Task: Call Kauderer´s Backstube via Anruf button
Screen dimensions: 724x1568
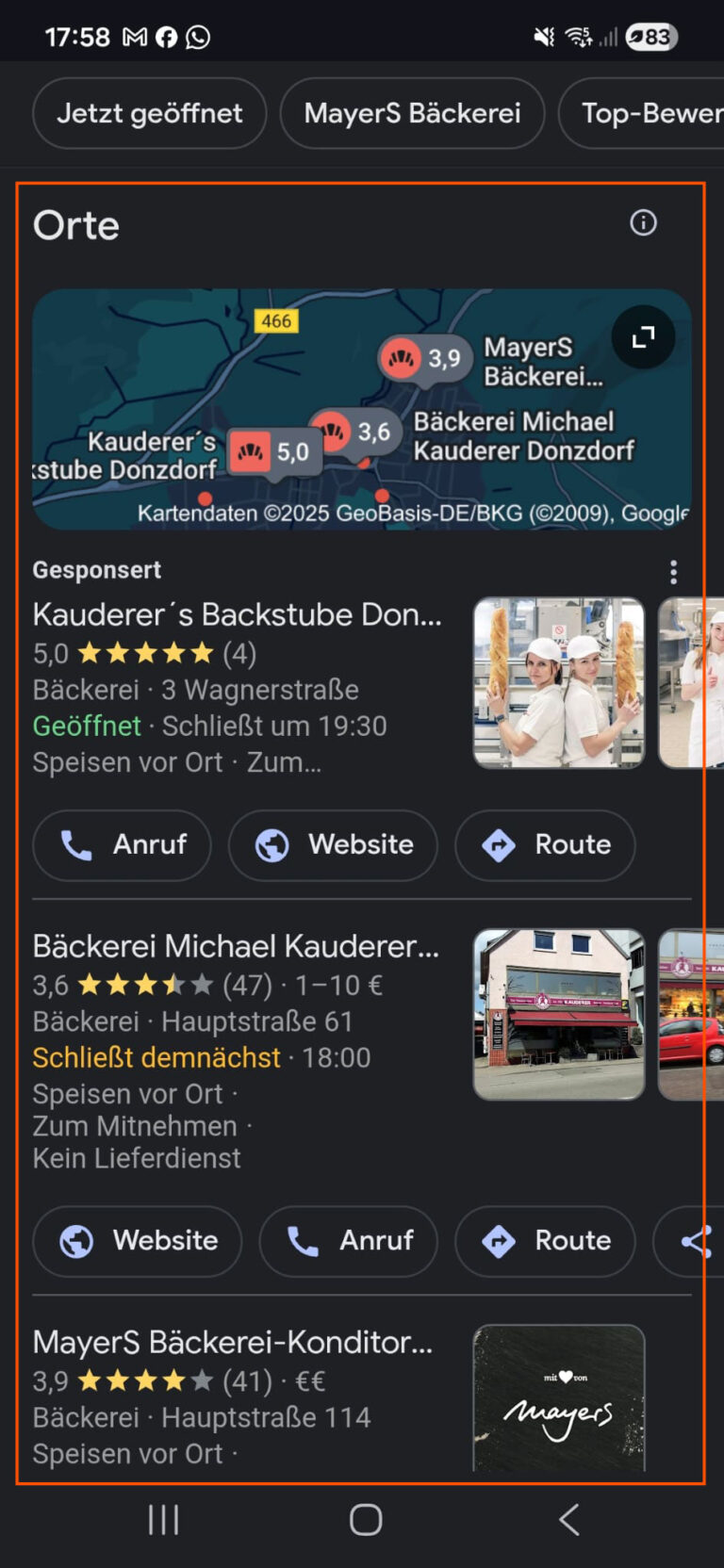Action: [122, 845]
